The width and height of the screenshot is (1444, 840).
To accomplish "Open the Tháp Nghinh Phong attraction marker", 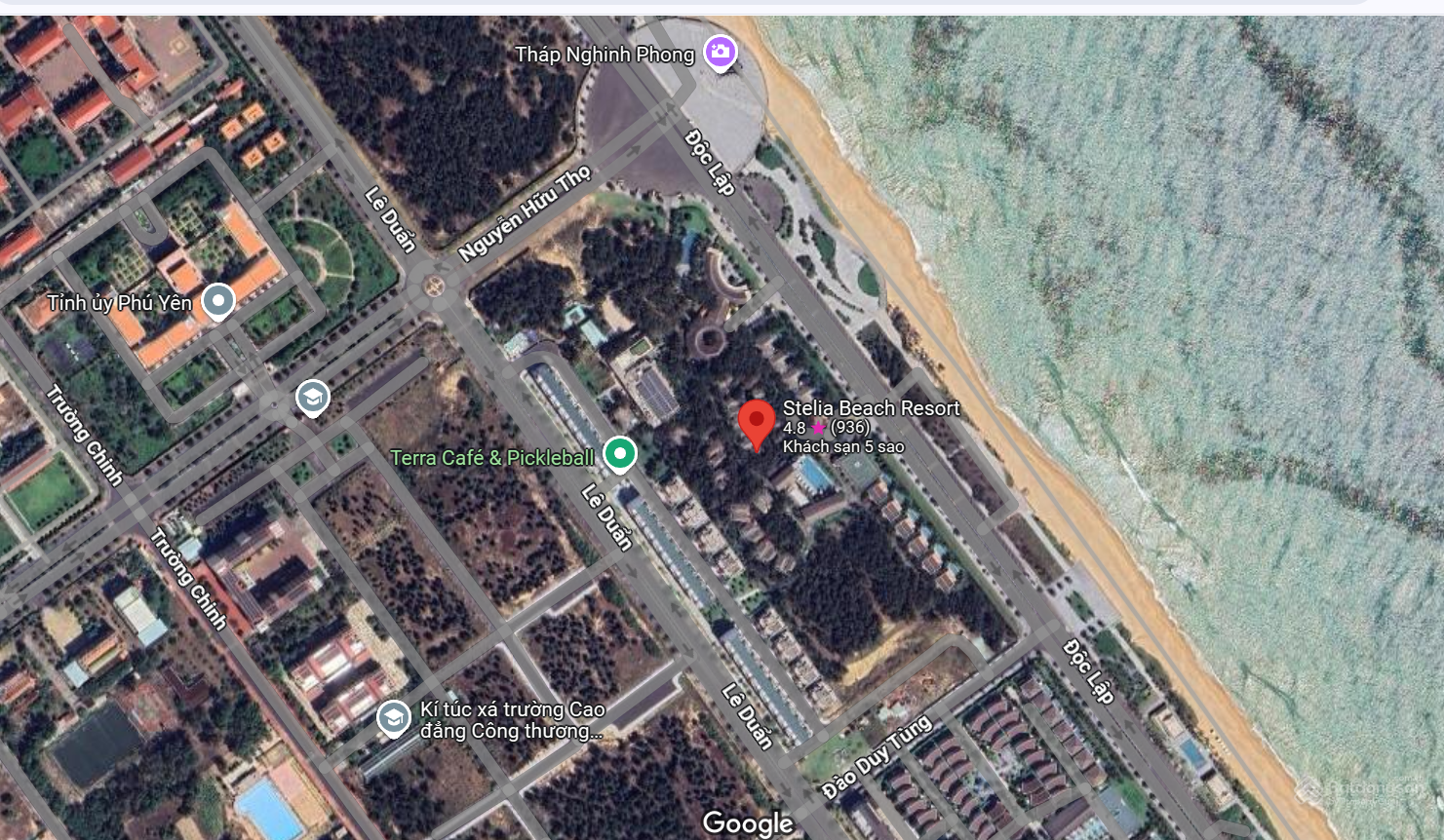I will pyautogui.click(x=720, y=53).
